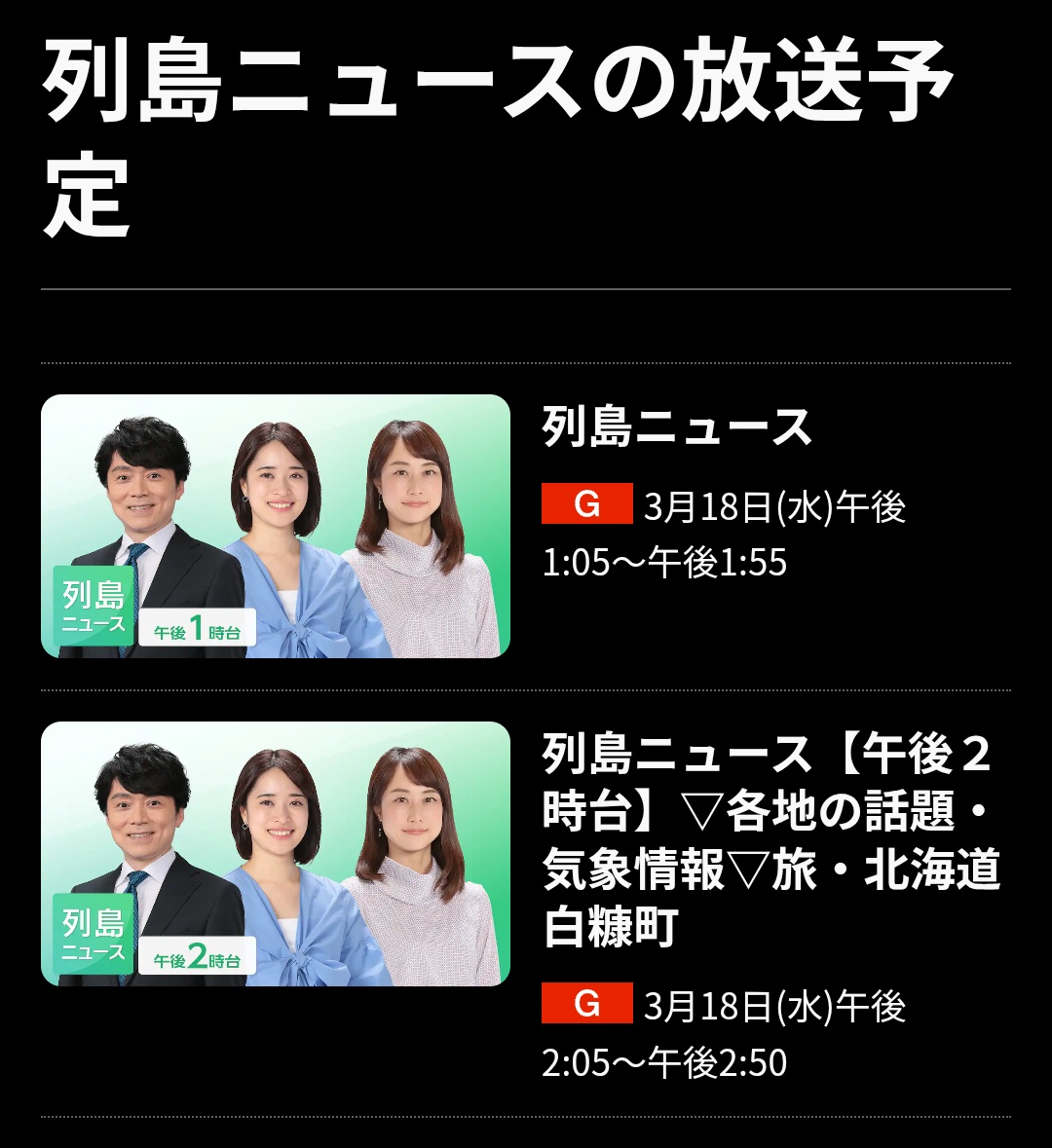Image resolution: width=1052 pixels, height=1148 pixels.
Task: Open the 午後2時台 列島ニュース thumbnail
Action: pyautogui.click(x=275, y=853)
